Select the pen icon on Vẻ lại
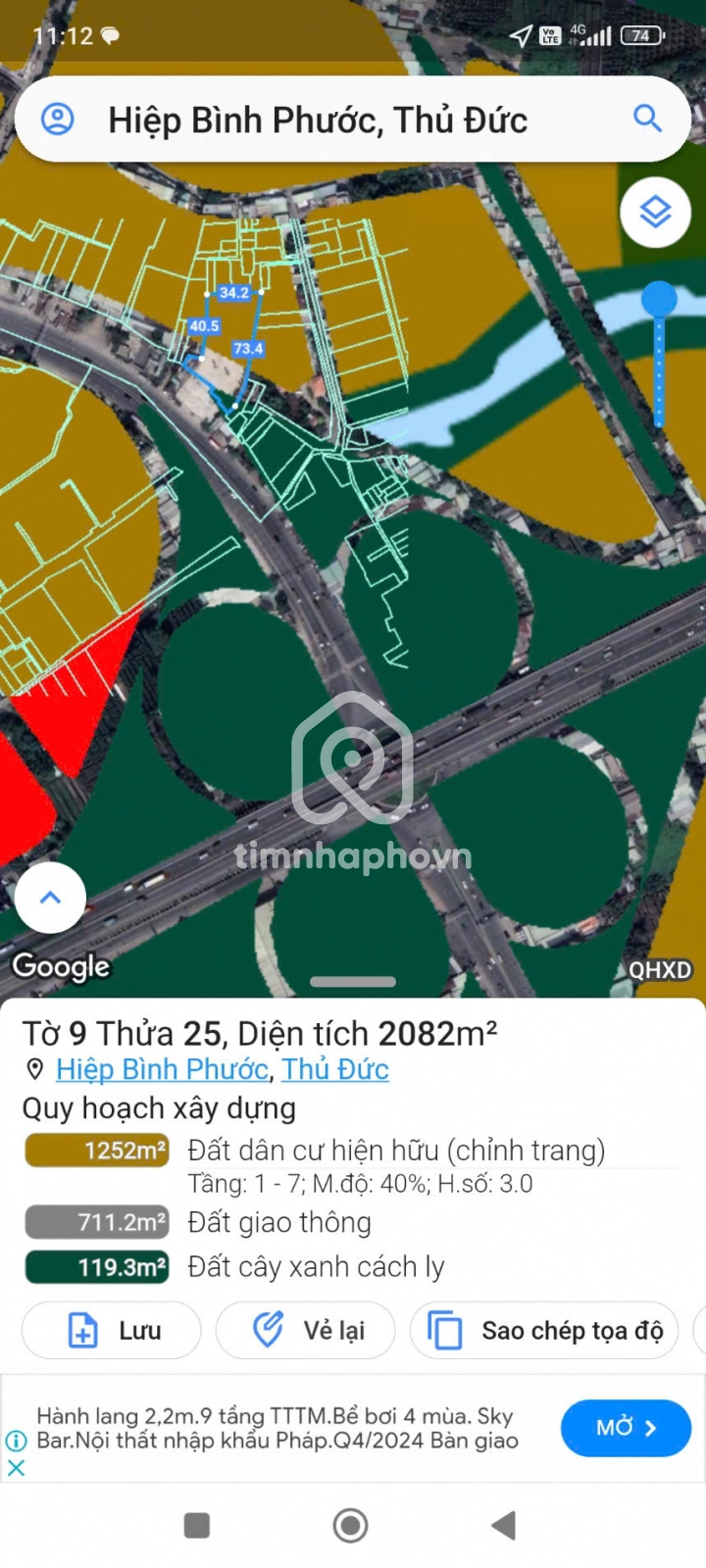Screen dimensions: 706x1568 coord(267,1330)
